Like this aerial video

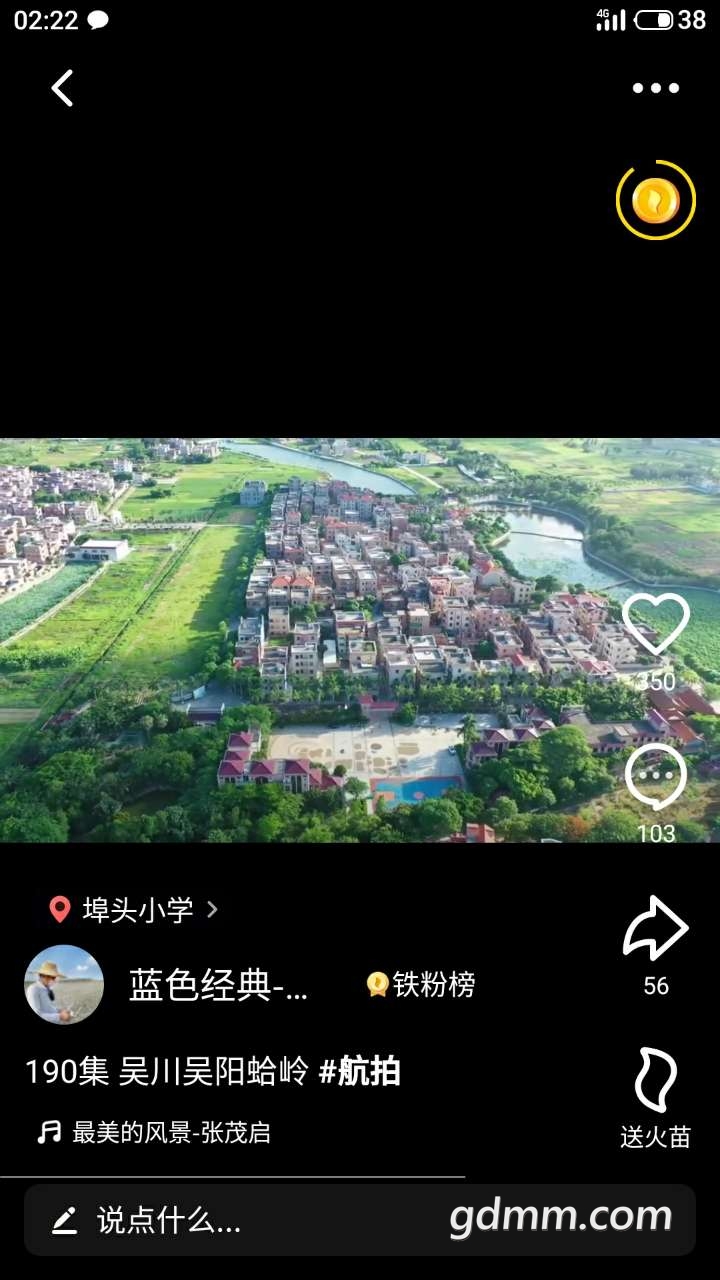[656, 625]
